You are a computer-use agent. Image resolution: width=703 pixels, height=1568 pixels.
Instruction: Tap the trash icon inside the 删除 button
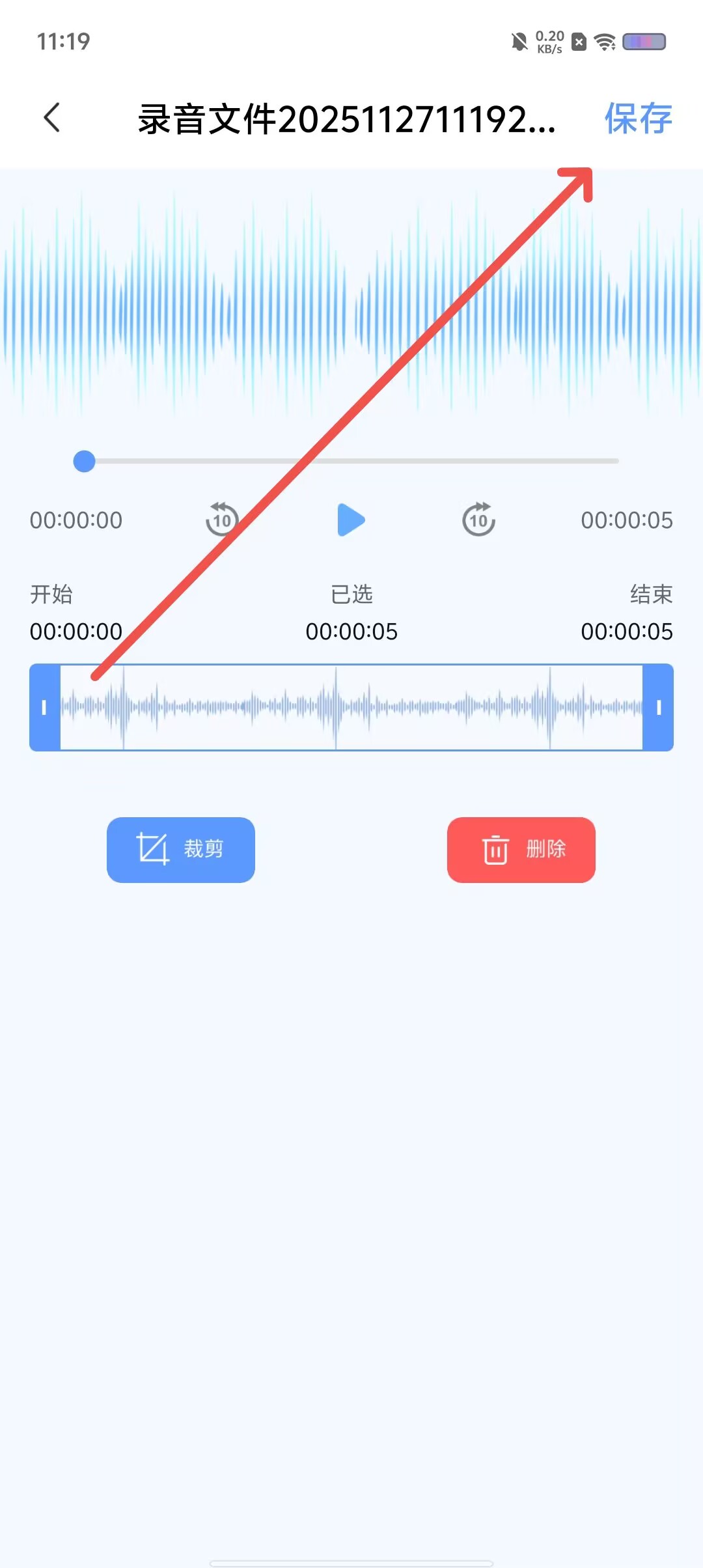tap(493, 850)
